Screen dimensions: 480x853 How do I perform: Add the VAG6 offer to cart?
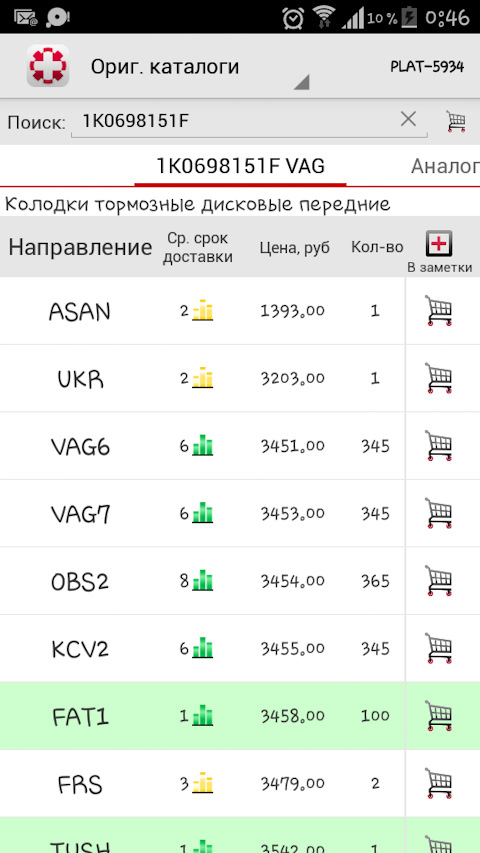click(x=439, y=446)
